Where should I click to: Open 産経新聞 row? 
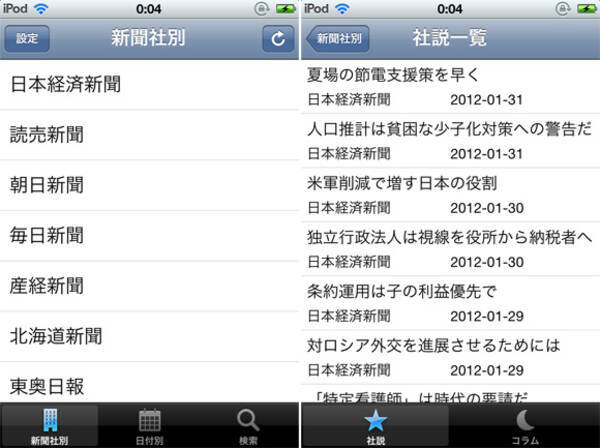pyautogui.click(x=150, y=285)
